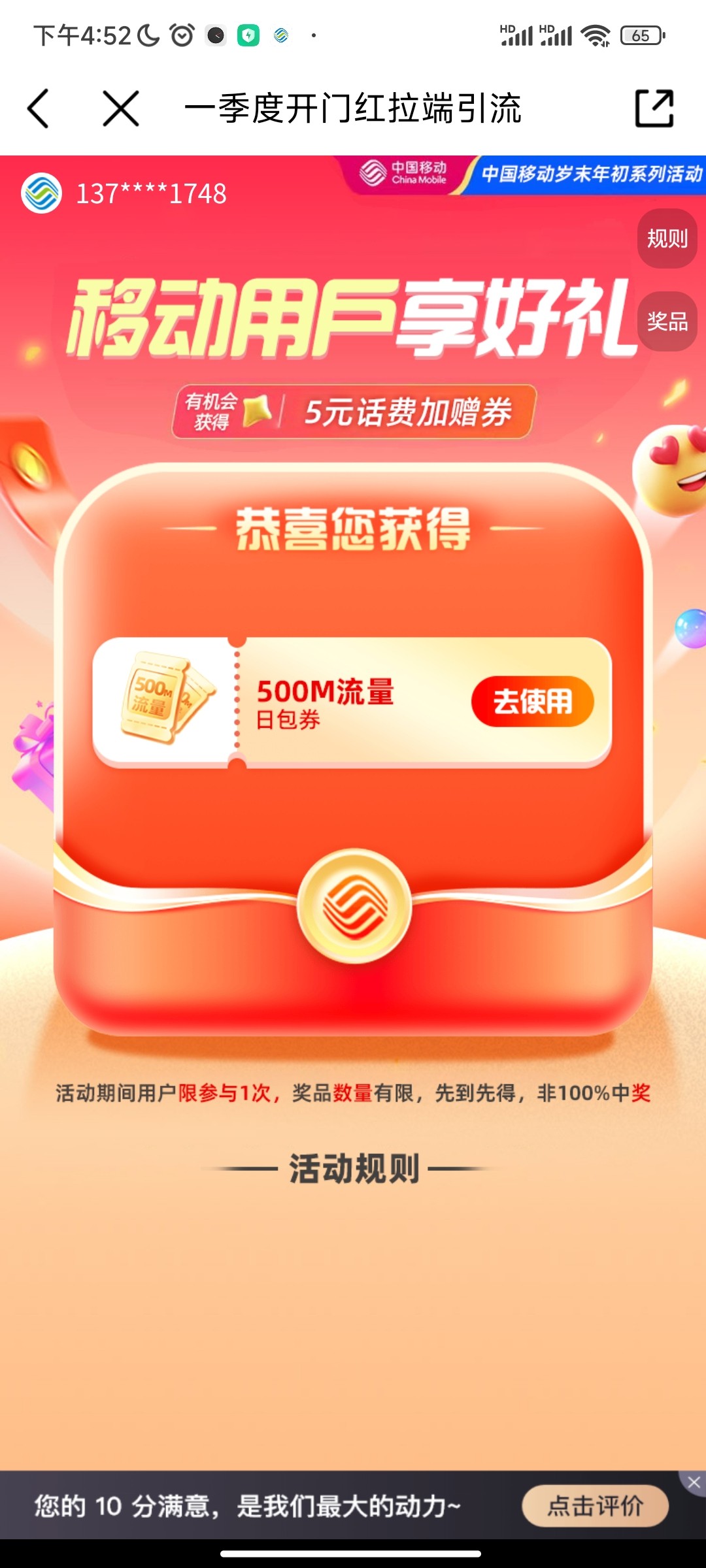Open the 规则 rules button
Viewport: 706px width, 1568px height.
click(667, 238)
